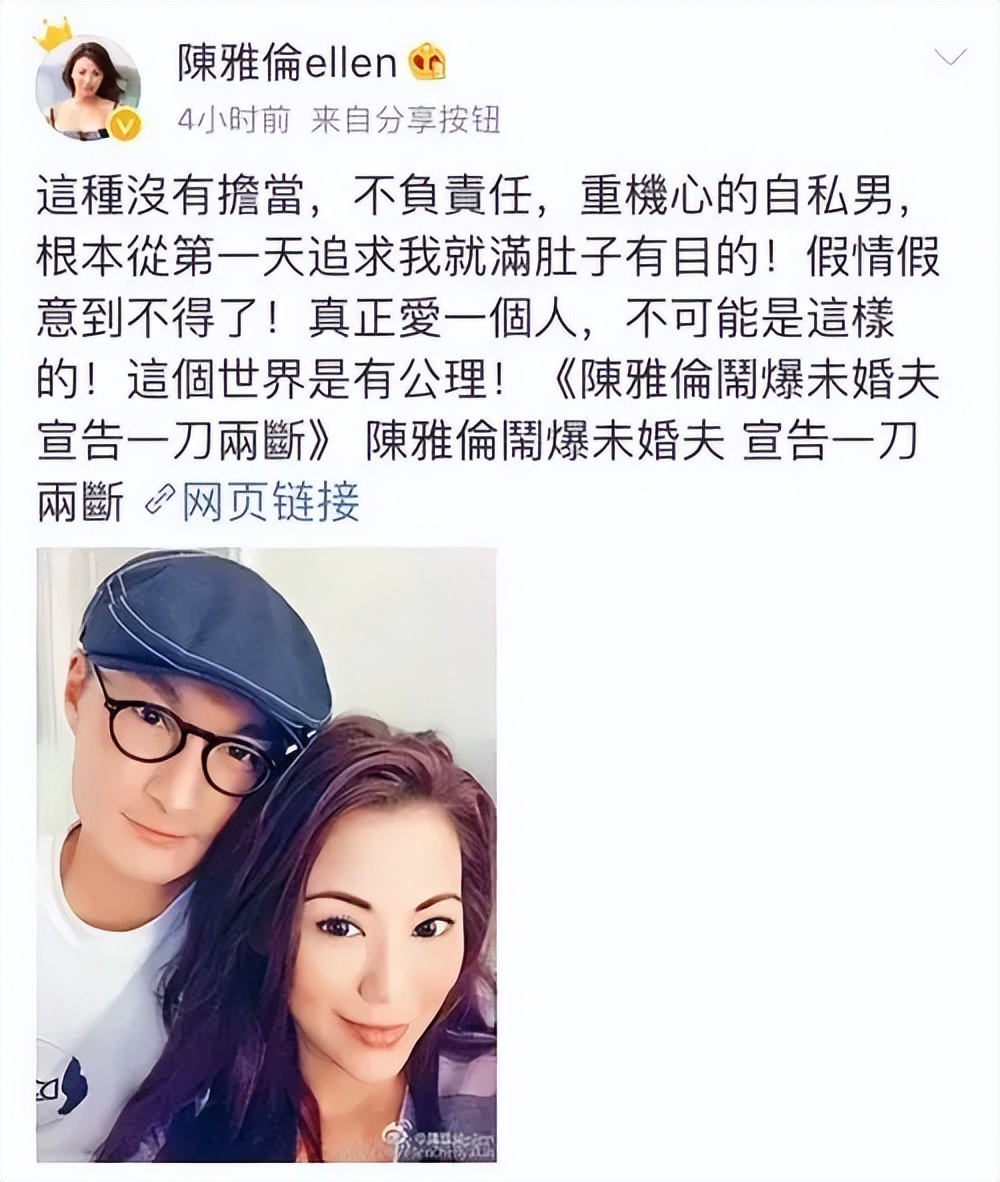Select the verified account badge on the profile picture
This screenshot has height=1182, width=1000.
click(122, 125)
